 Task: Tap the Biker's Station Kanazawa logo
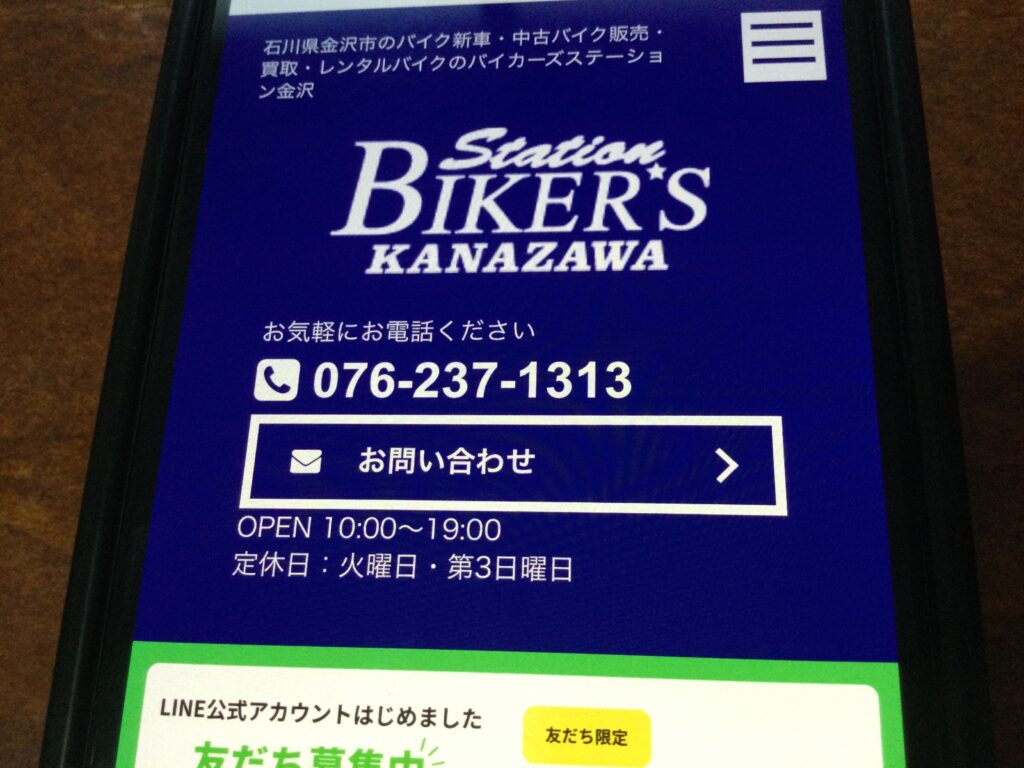[520, 205]
